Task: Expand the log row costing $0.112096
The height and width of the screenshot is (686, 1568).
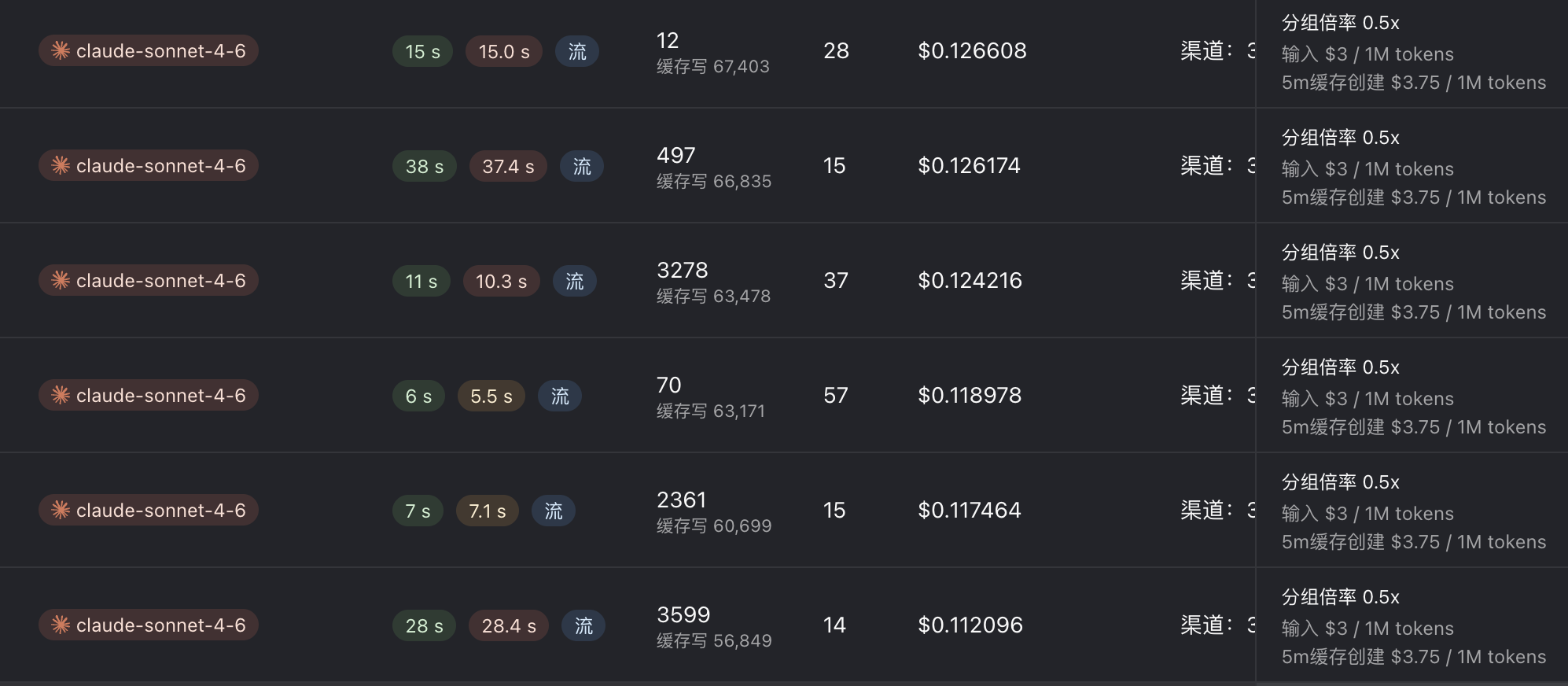Action: (x=969, y=625)
